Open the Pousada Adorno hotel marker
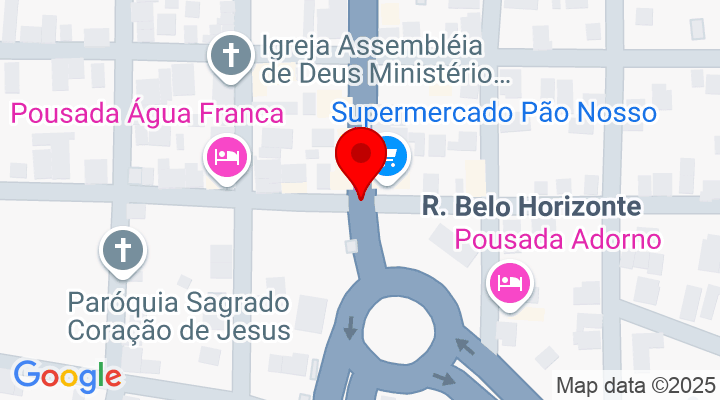Image resolution: width=720 pixels, height=400 pixels. pos(510,280)
